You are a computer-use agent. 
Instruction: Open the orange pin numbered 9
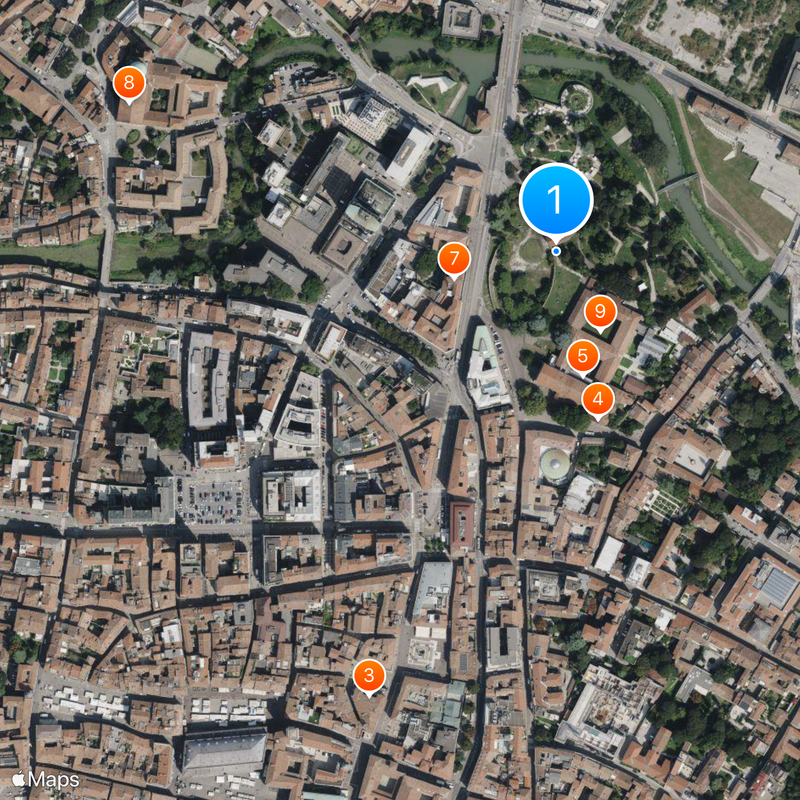[600, 313]
